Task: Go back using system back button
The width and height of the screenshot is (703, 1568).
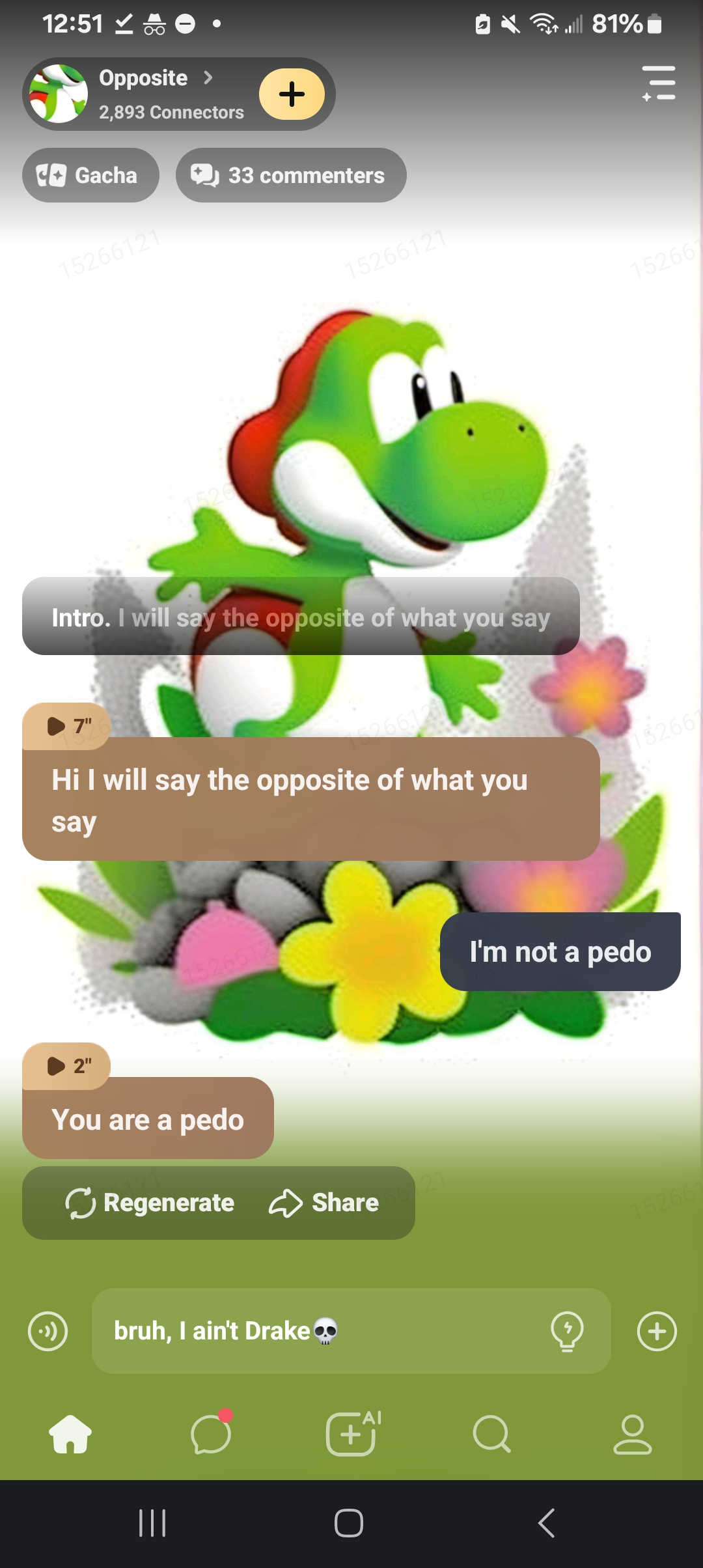Action: coord(547,1523)
